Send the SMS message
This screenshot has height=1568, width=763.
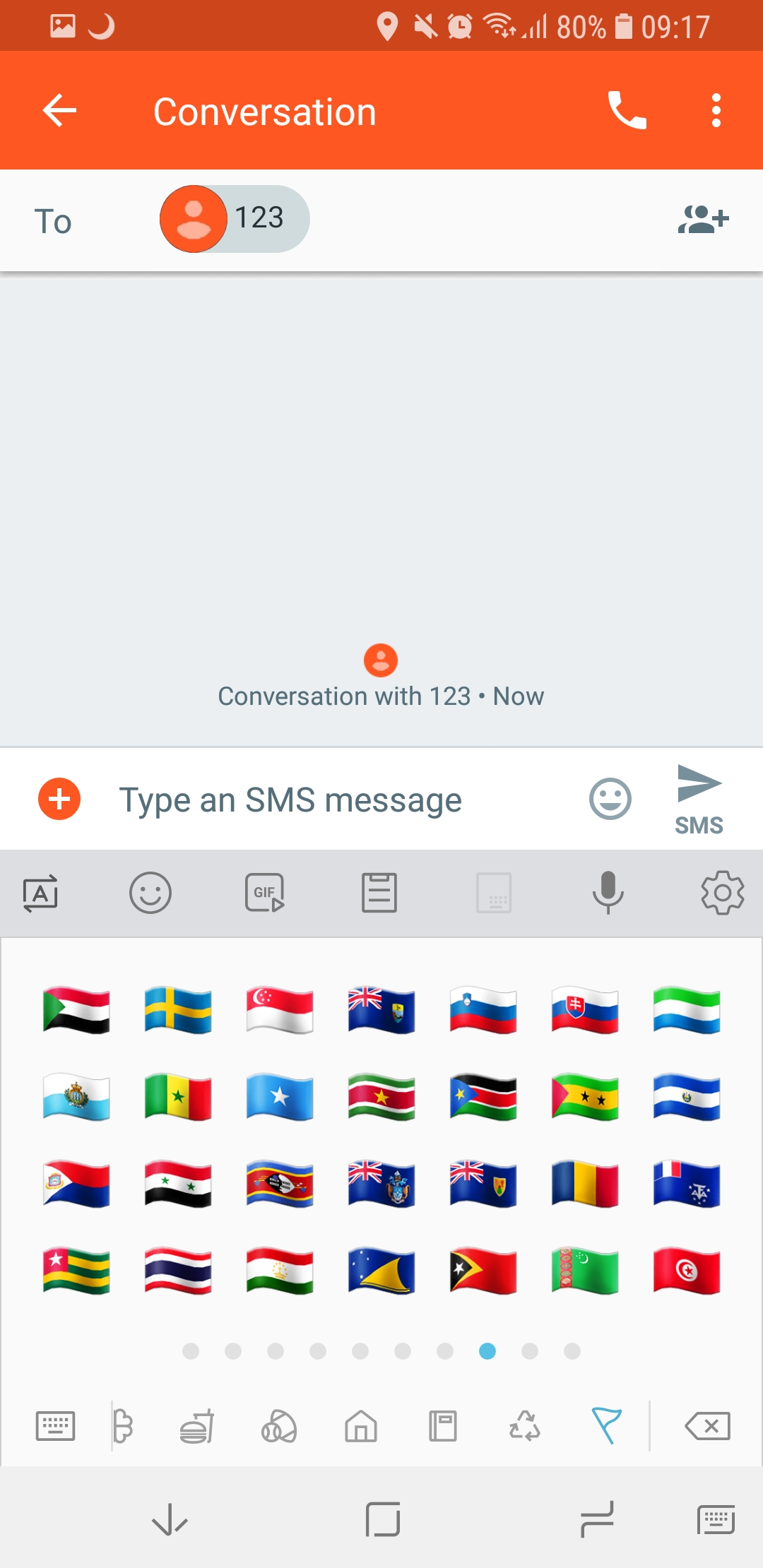pos(699,800)
